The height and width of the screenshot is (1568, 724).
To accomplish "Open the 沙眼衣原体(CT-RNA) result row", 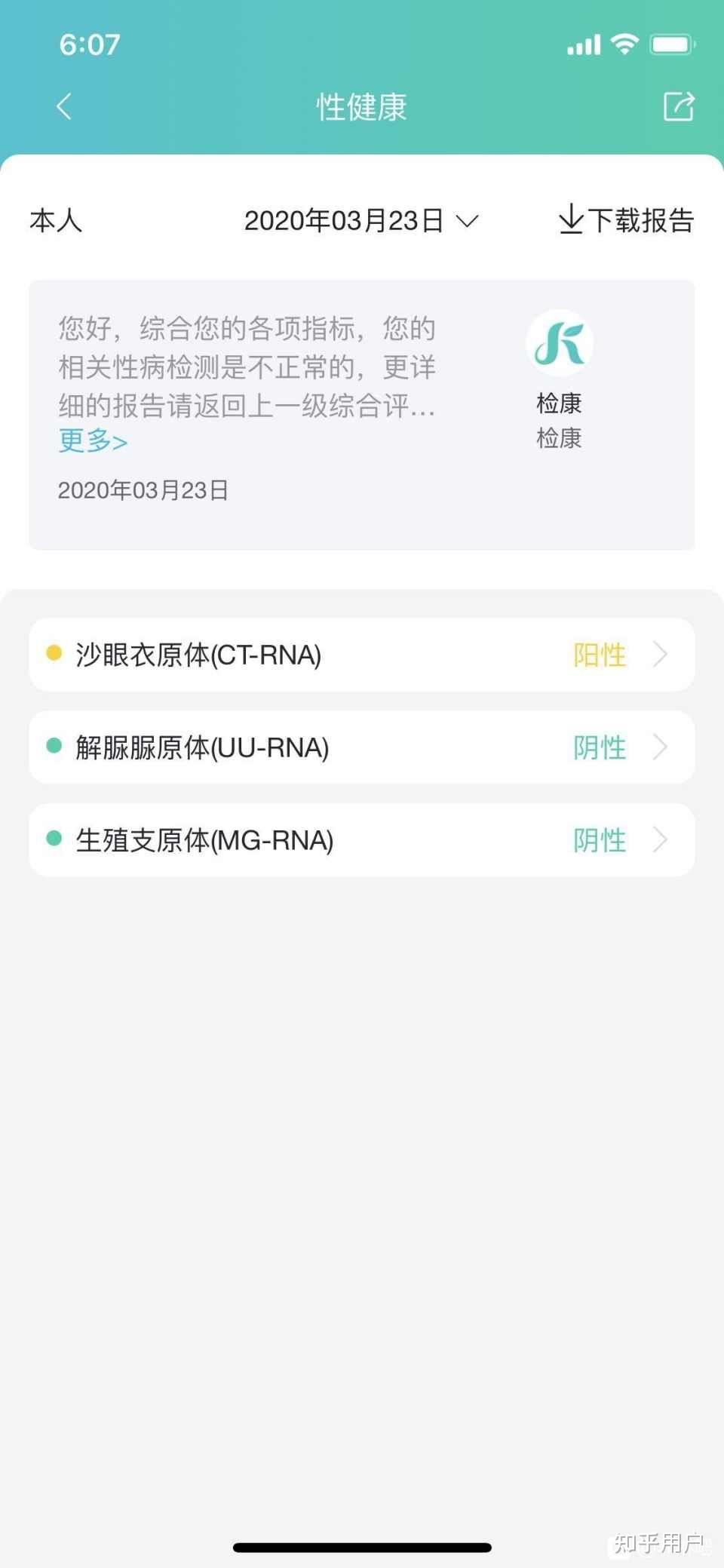I will (x=362, y=655).
